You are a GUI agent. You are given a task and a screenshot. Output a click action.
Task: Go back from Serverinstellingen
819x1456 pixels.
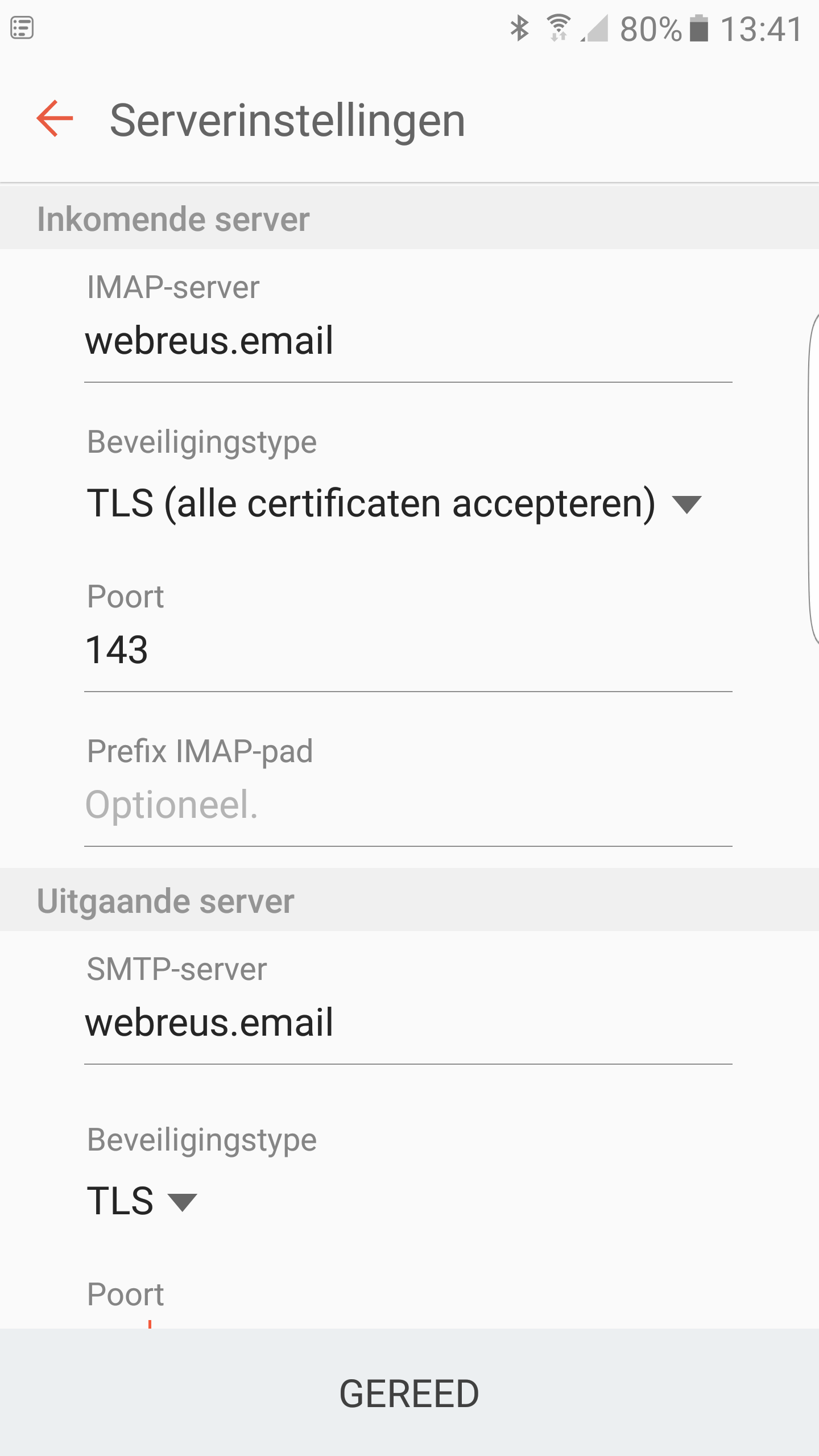pyautogui.click(x=55, y=119)
